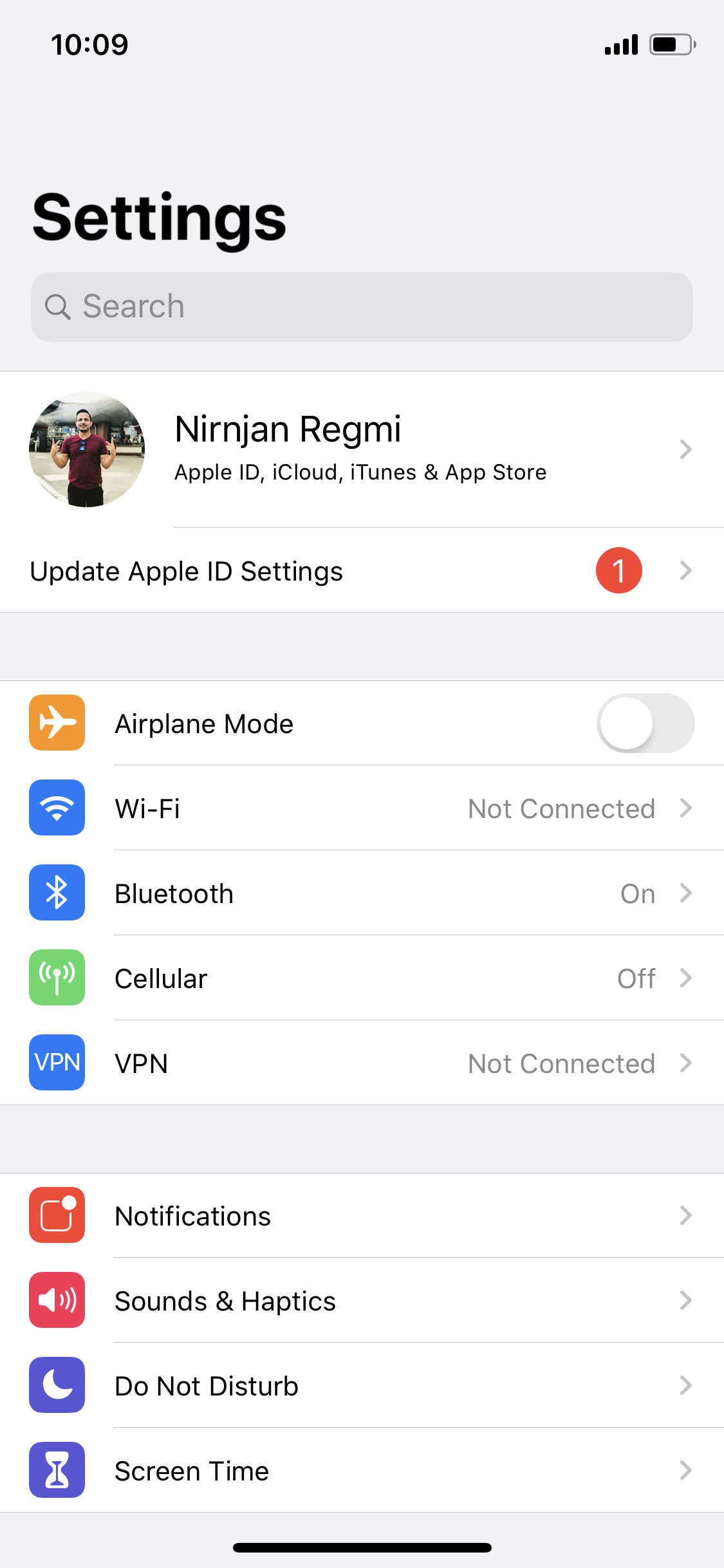Open Wi-Fi settings
Viewport: 724px width, 1568px height.
pyautogui.click(x=362, y=808)
